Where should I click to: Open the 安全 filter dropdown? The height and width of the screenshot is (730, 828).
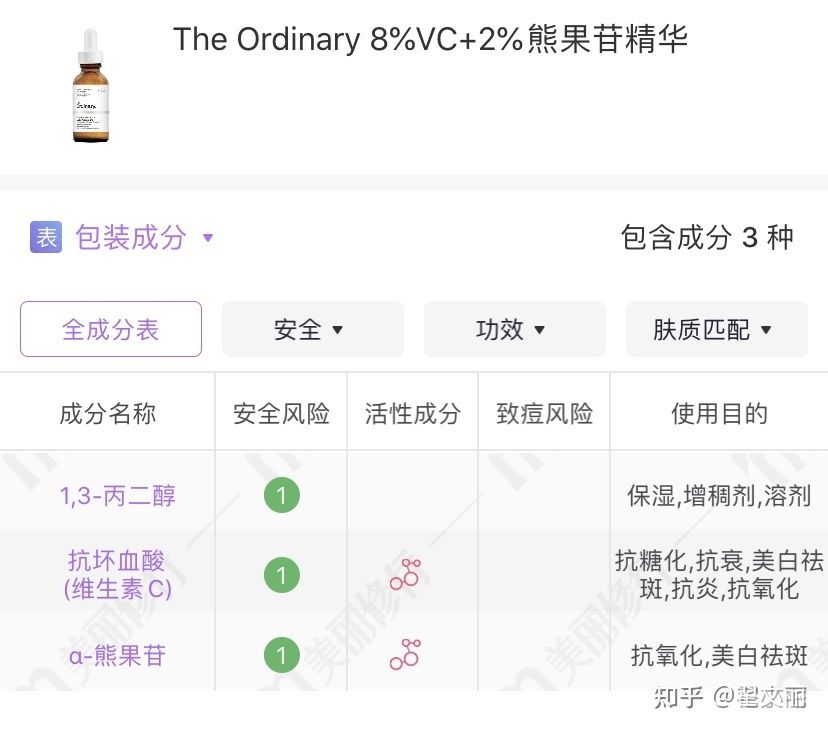312,330
